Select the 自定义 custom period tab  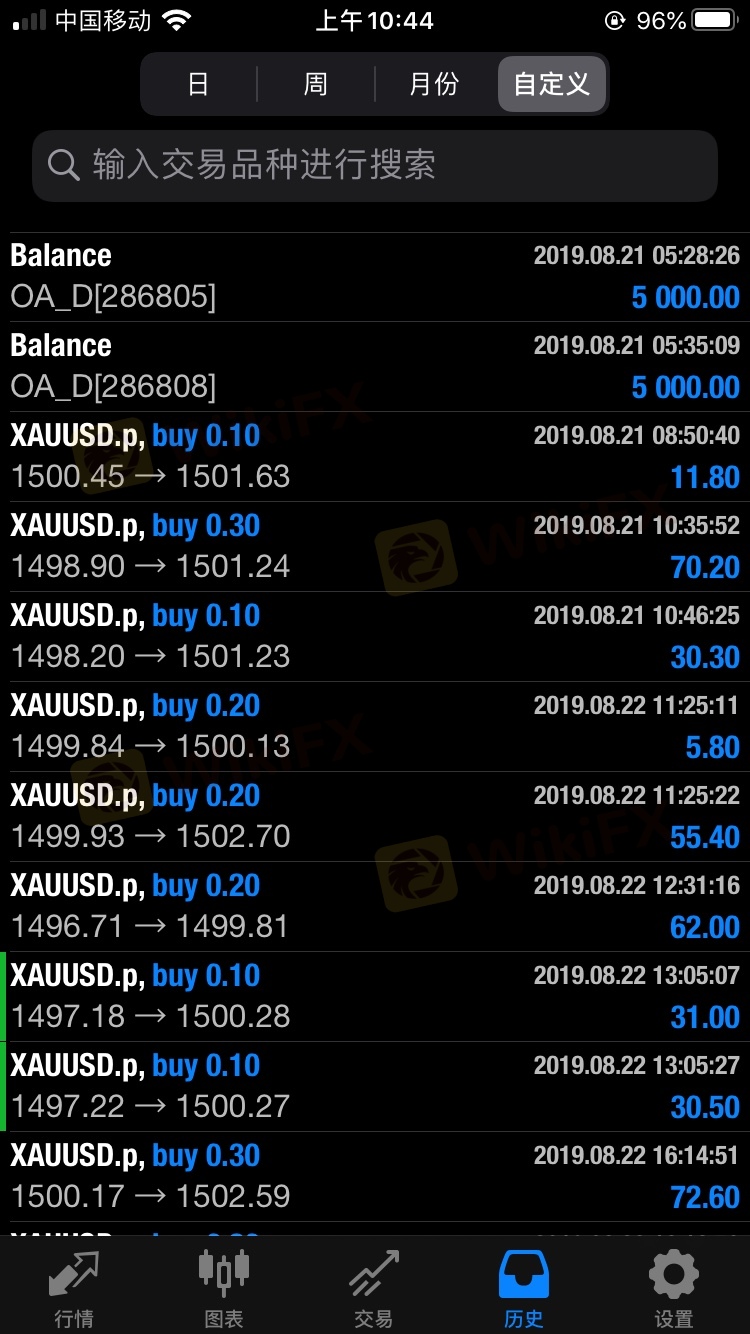551,84
